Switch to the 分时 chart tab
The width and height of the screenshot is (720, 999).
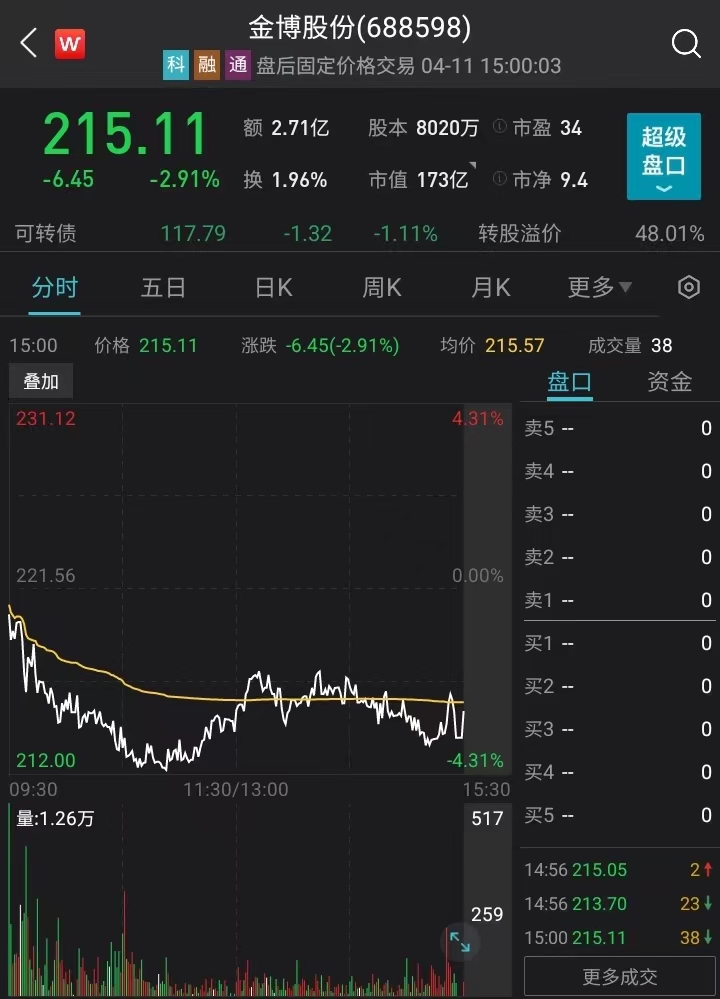(55, 288)
